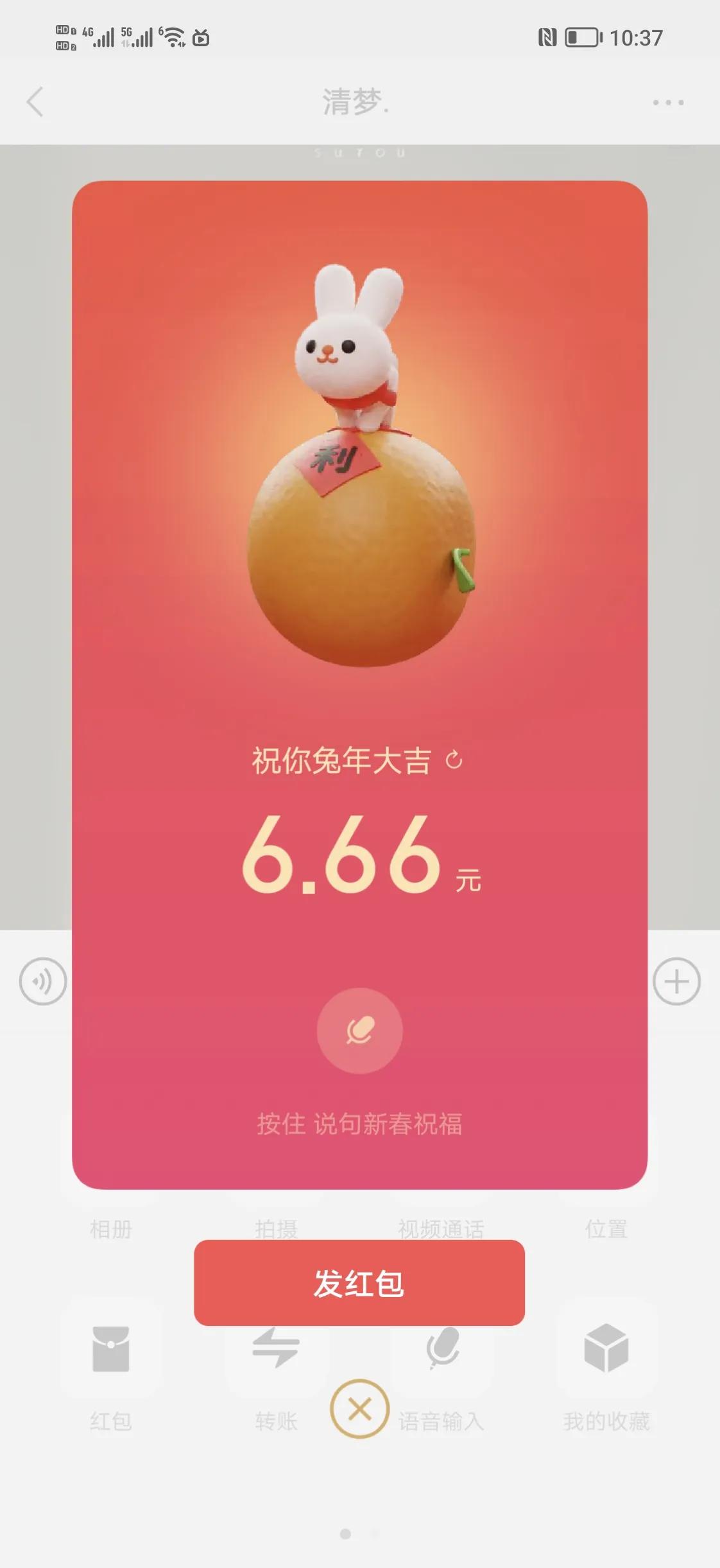The image size is (720, 1568).
Task: Toggle the sound playback on the envelope
Action: 42,980
